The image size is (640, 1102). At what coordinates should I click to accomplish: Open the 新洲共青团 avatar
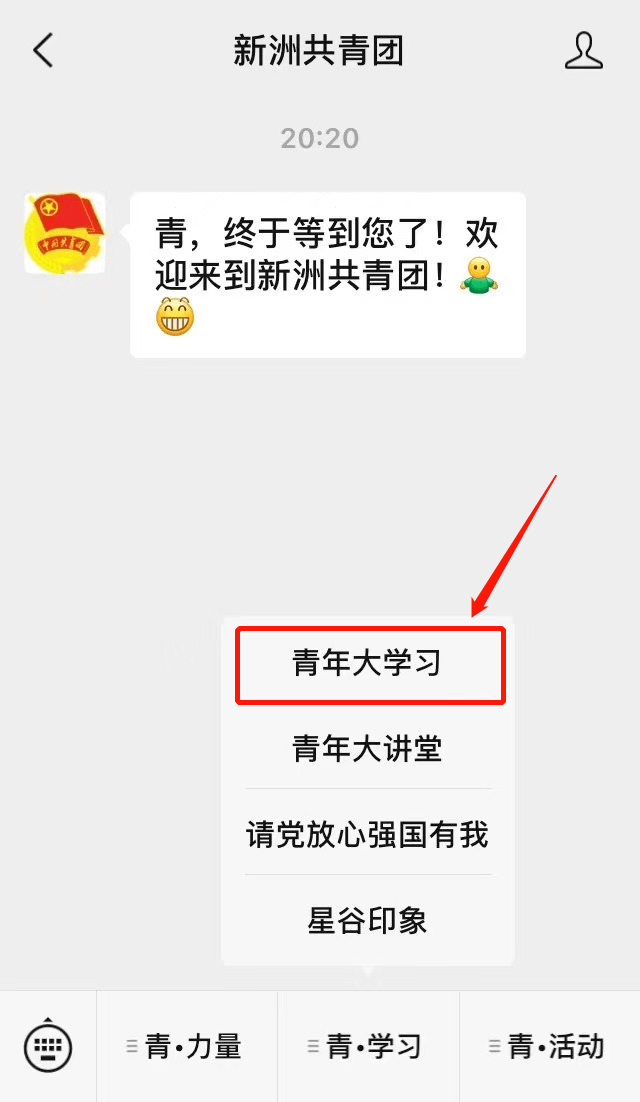click(65, 233)
